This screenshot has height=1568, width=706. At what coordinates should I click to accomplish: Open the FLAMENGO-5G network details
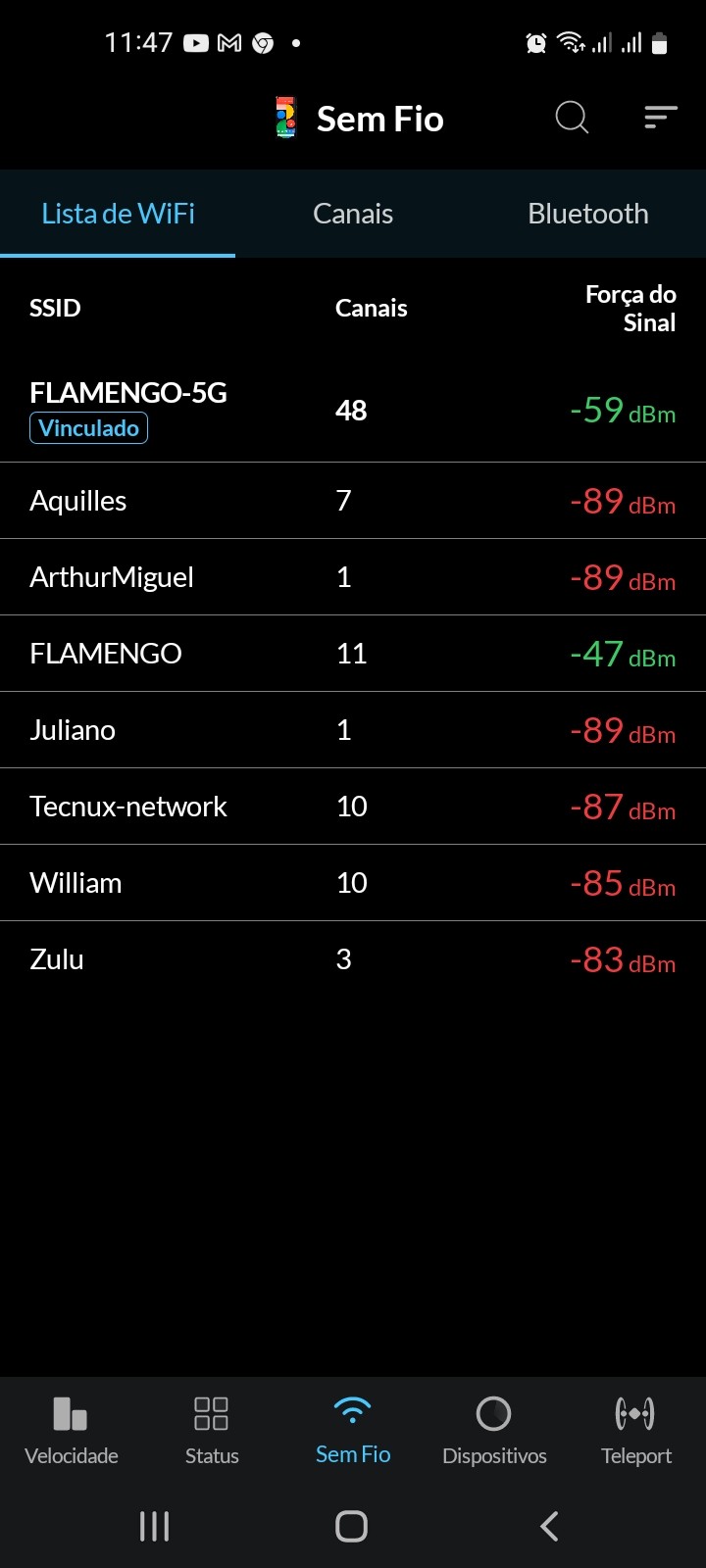pos(353,410)
